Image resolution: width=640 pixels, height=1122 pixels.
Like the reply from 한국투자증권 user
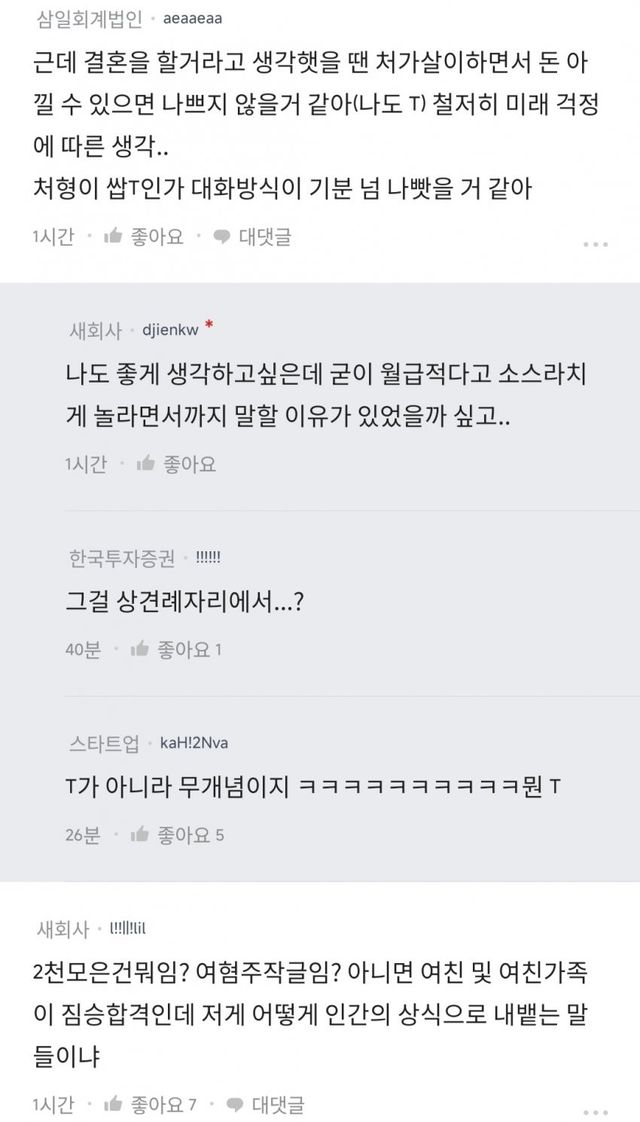177,649
